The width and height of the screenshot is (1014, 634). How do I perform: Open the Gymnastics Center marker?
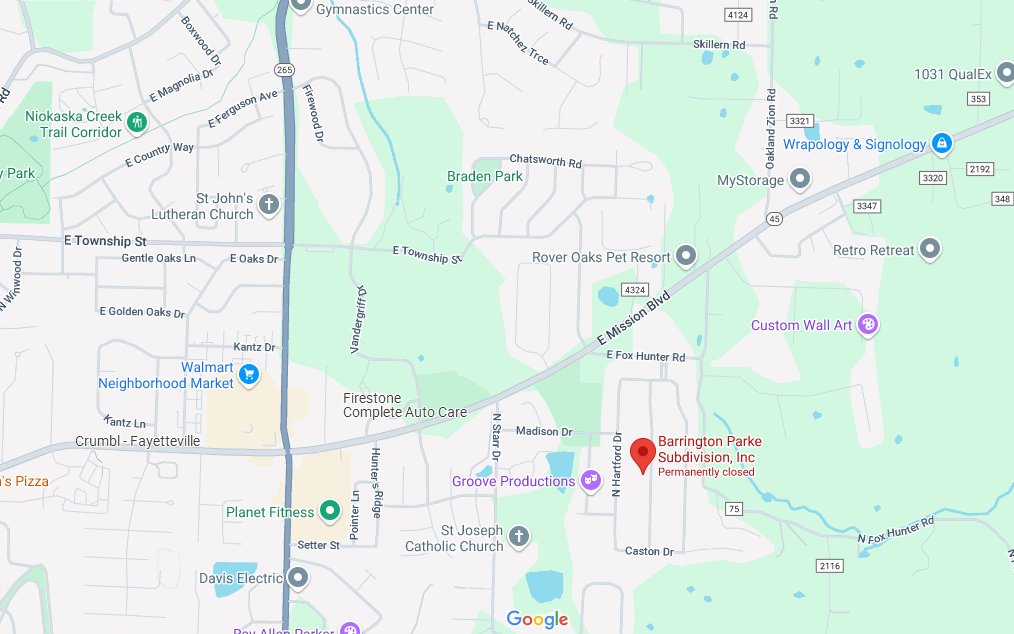pos(301,5)
